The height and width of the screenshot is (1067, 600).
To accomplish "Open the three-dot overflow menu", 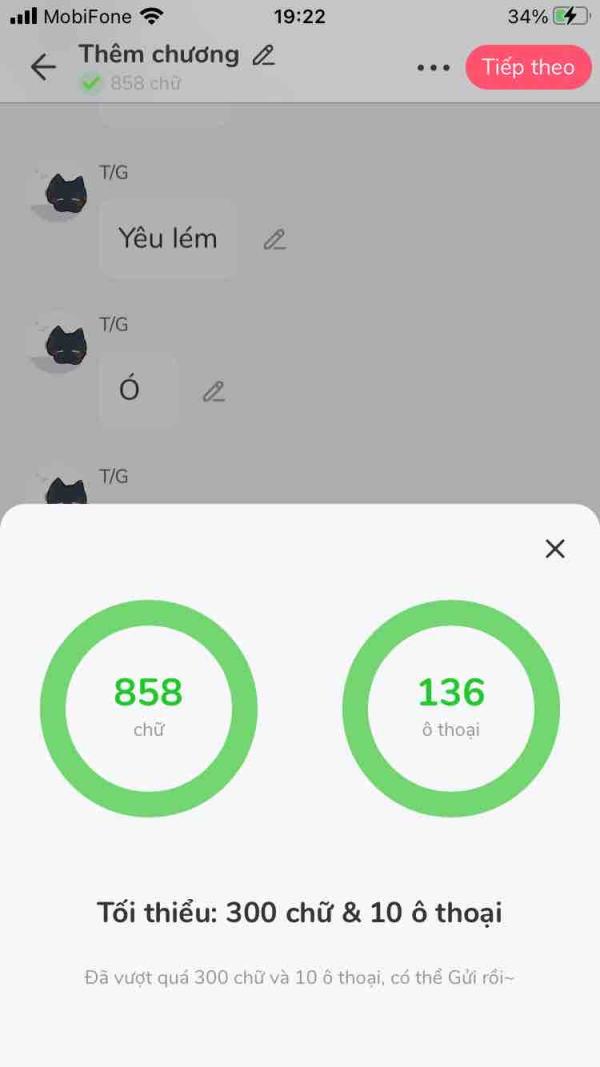I will point(433,68).
